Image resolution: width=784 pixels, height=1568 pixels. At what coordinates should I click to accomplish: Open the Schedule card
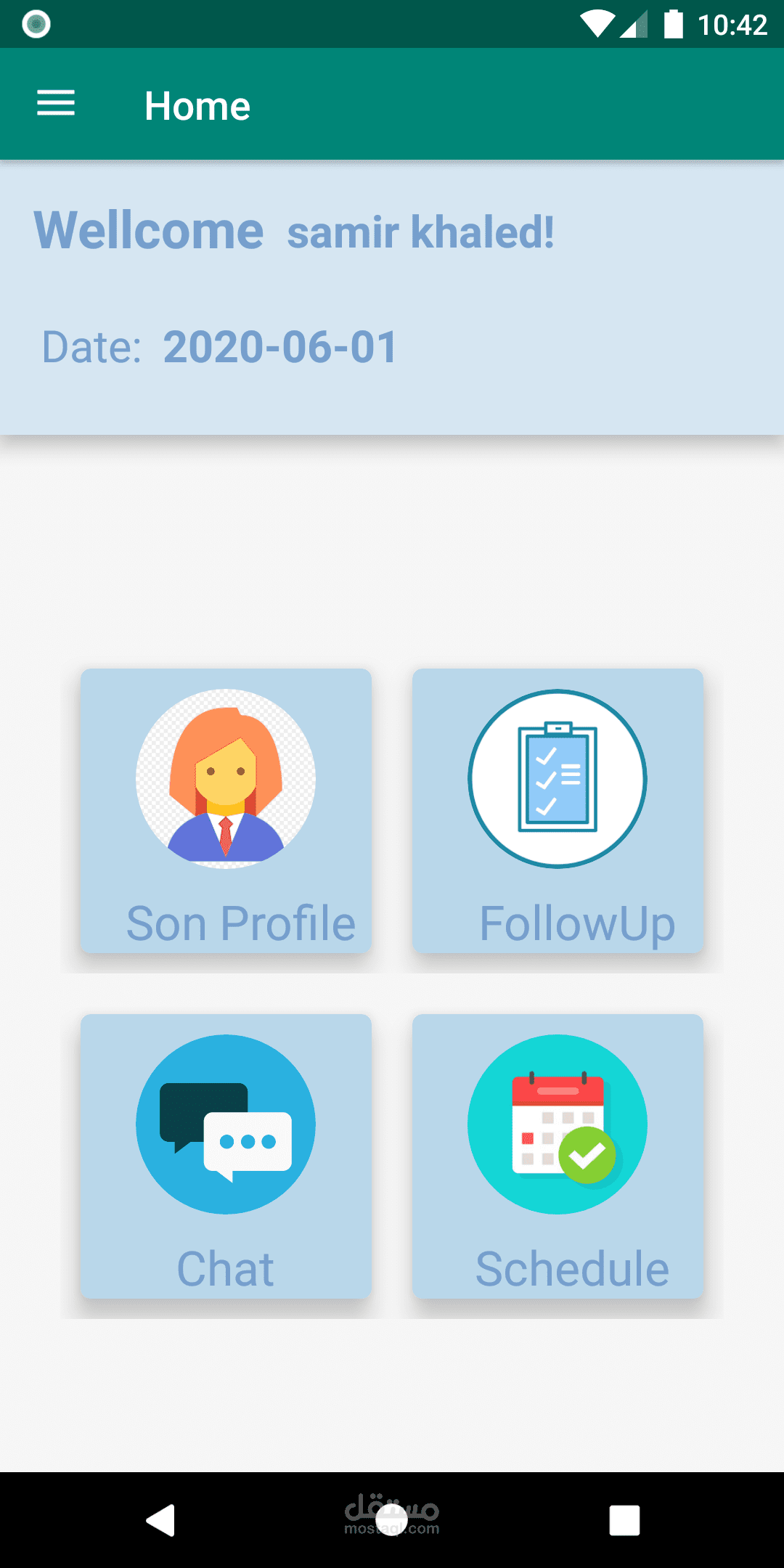click(558, 1156)
